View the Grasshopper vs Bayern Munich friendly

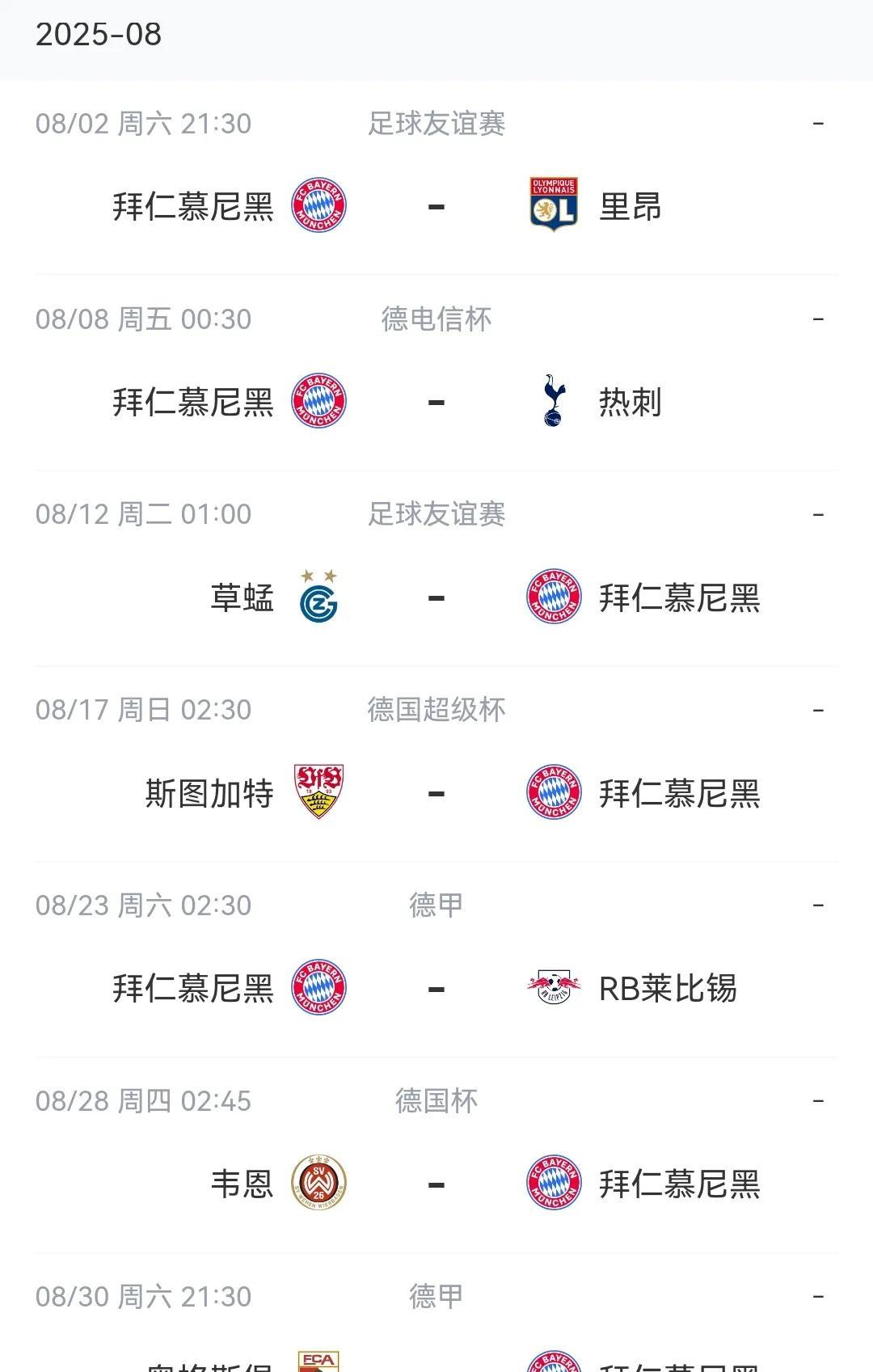[x=436, y=597]
